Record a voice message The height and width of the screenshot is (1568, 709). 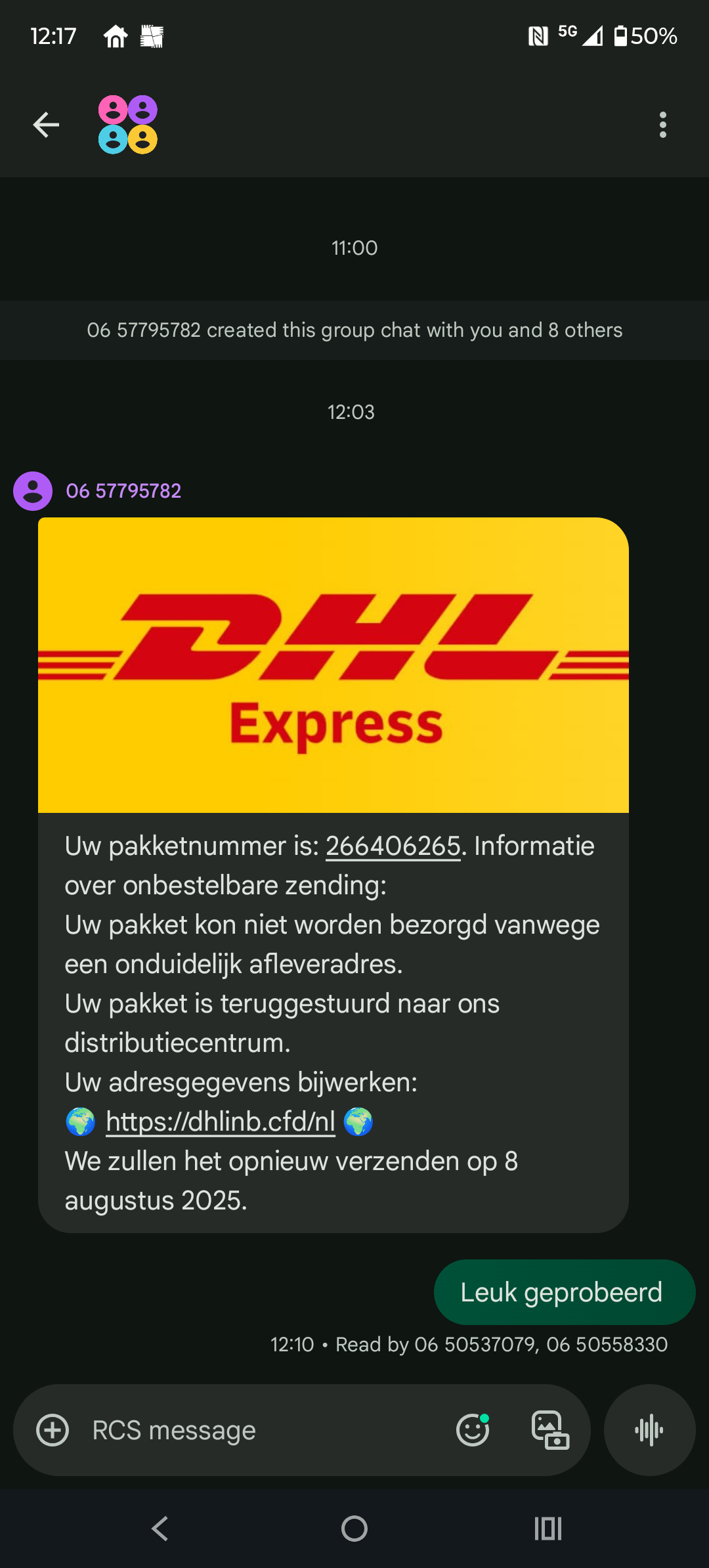click(x=649, y=1430)
